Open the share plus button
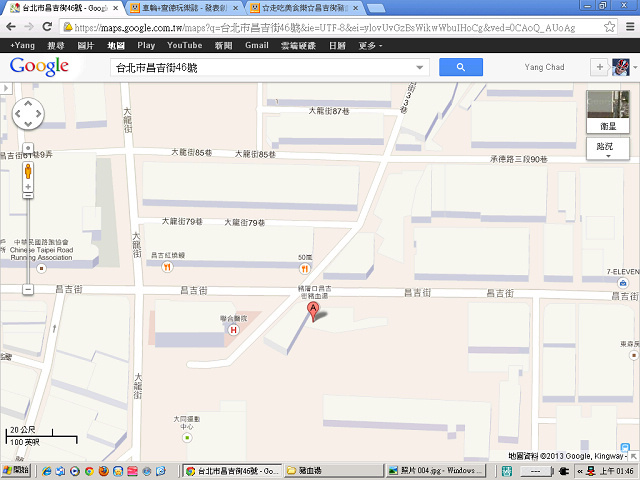 pos(600,67)
